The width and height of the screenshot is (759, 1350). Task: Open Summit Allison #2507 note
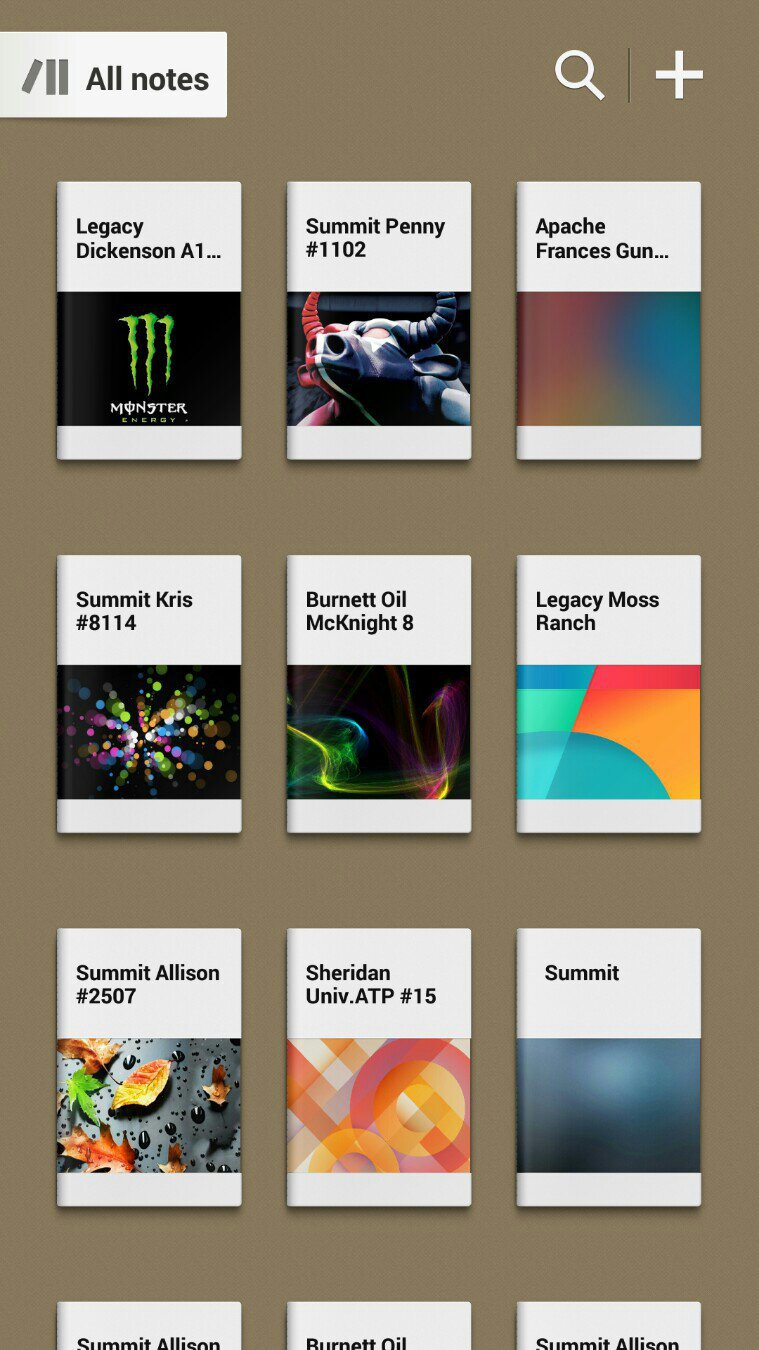(149, 1066)
